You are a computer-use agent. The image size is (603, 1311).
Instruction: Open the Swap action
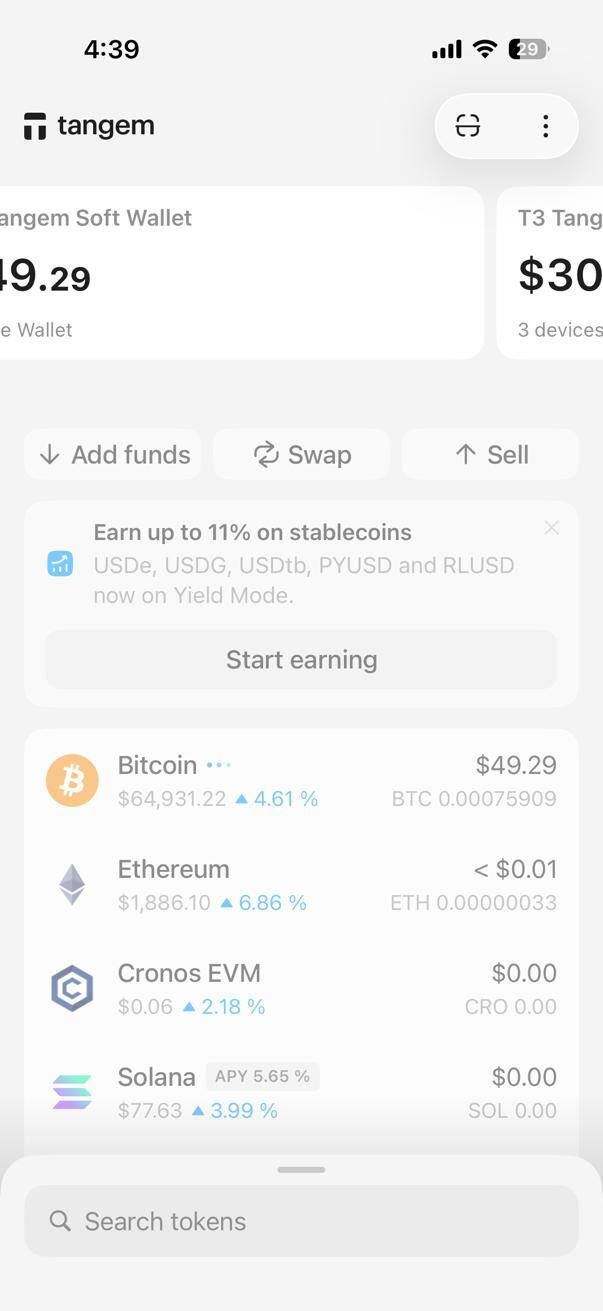[302, 455]
